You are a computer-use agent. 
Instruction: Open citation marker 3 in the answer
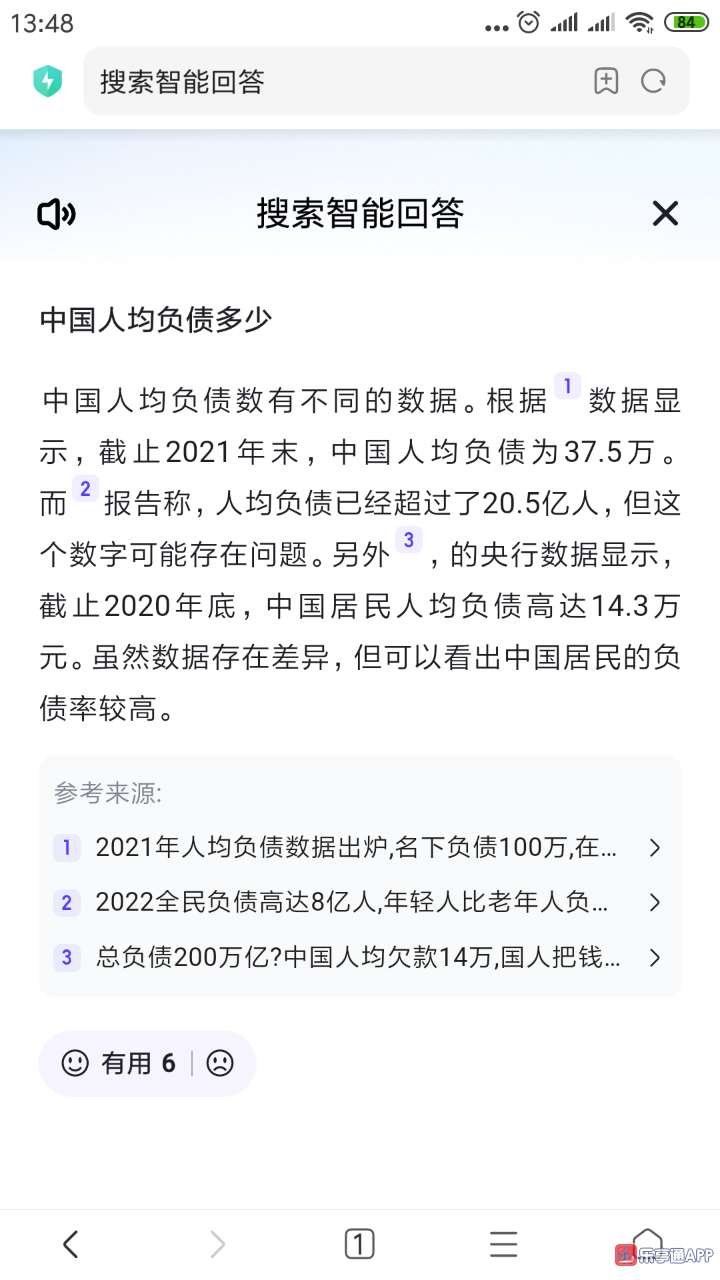[408, 541]
